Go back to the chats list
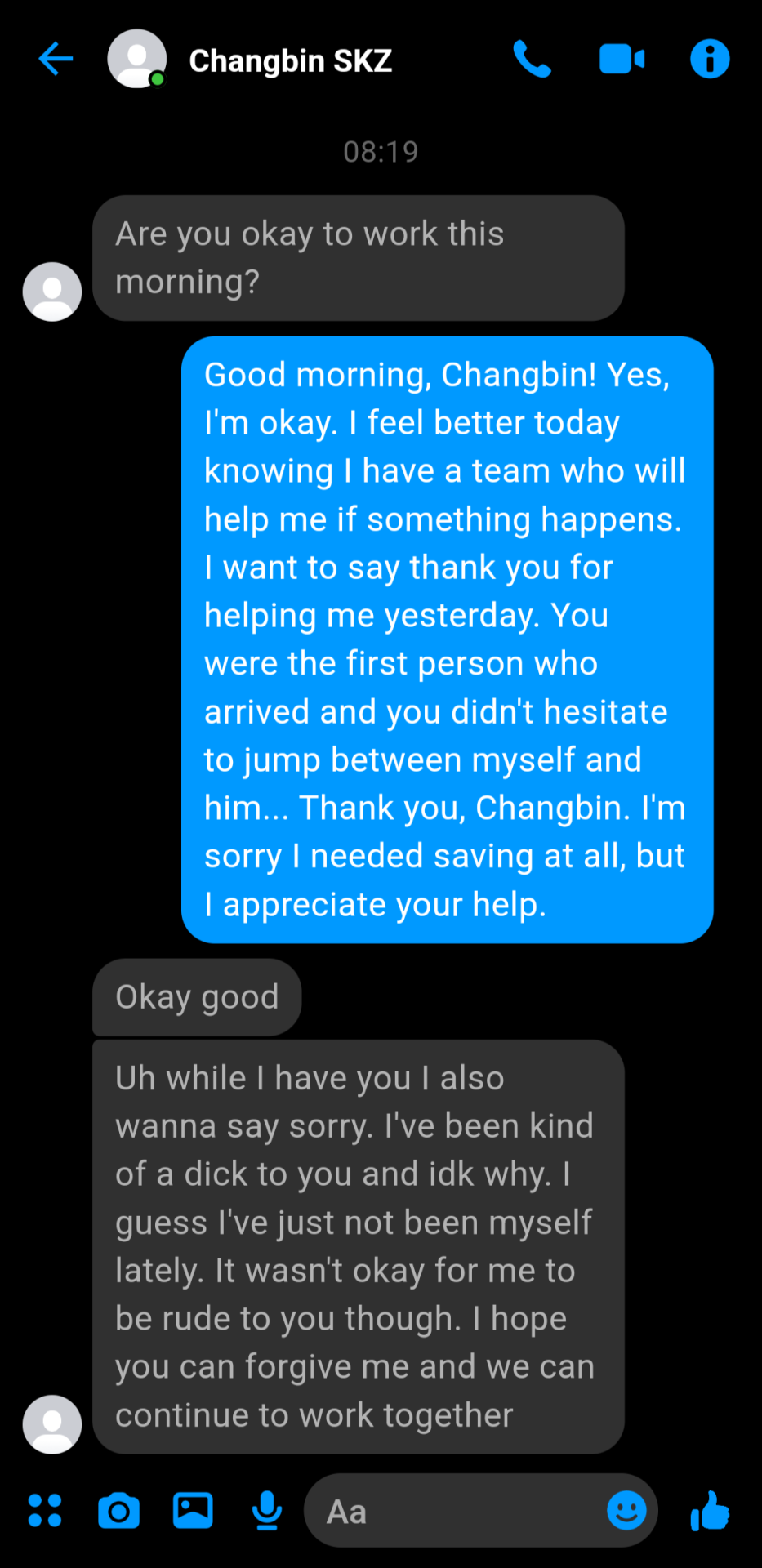762x1568 pixels. coord(56,59)
